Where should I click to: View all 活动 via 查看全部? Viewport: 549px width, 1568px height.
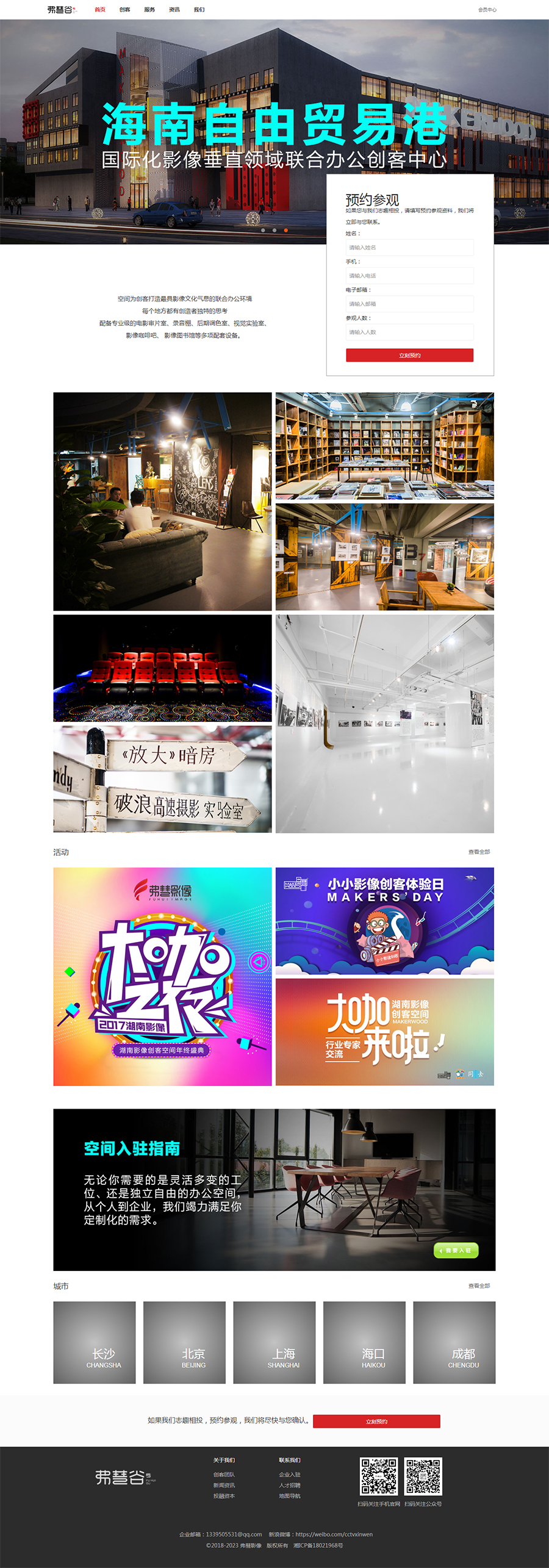pyautogui.click(x=479, y=852)
